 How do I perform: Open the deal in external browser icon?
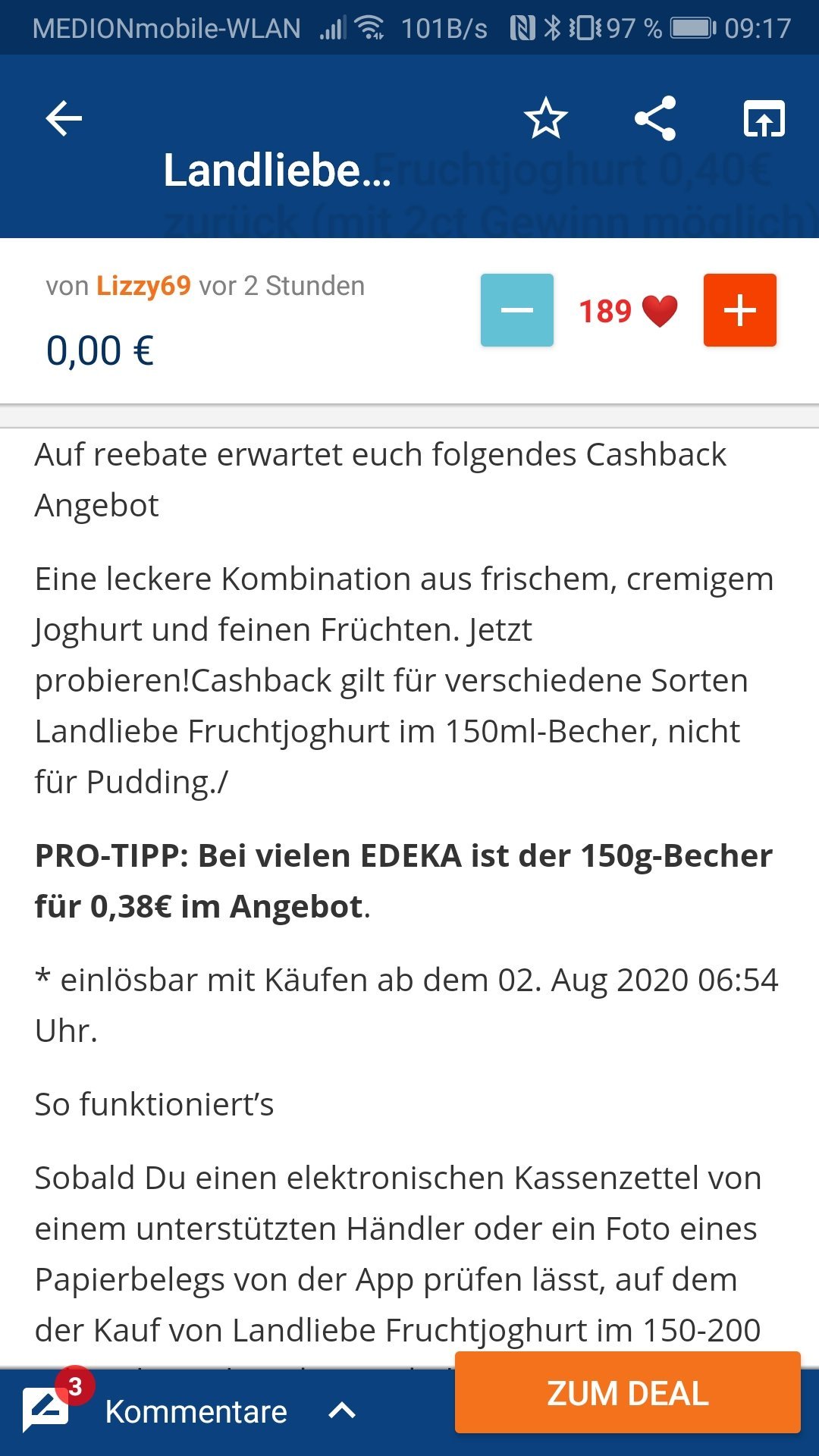764,119
